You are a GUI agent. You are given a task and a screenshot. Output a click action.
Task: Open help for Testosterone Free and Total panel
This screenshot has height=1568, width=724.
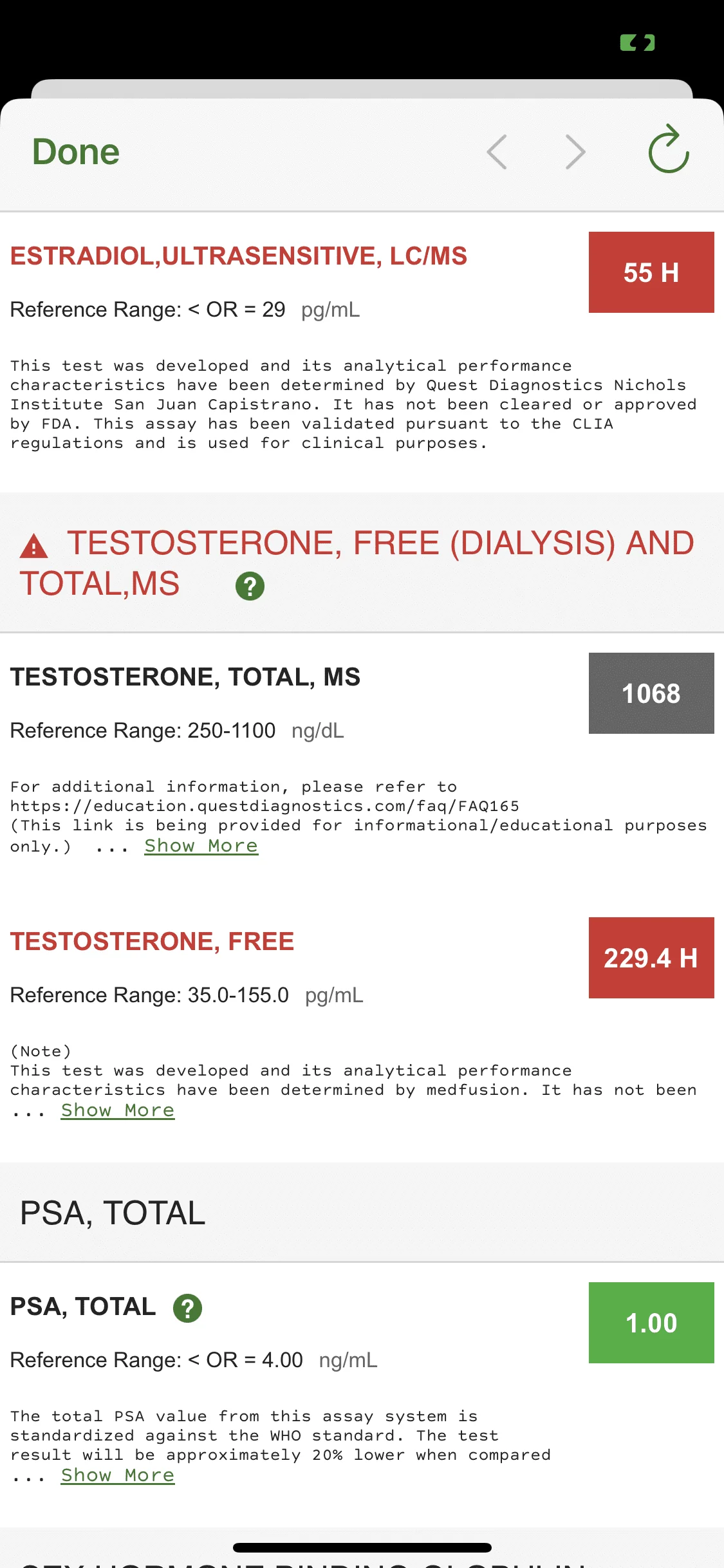point(250,586)
